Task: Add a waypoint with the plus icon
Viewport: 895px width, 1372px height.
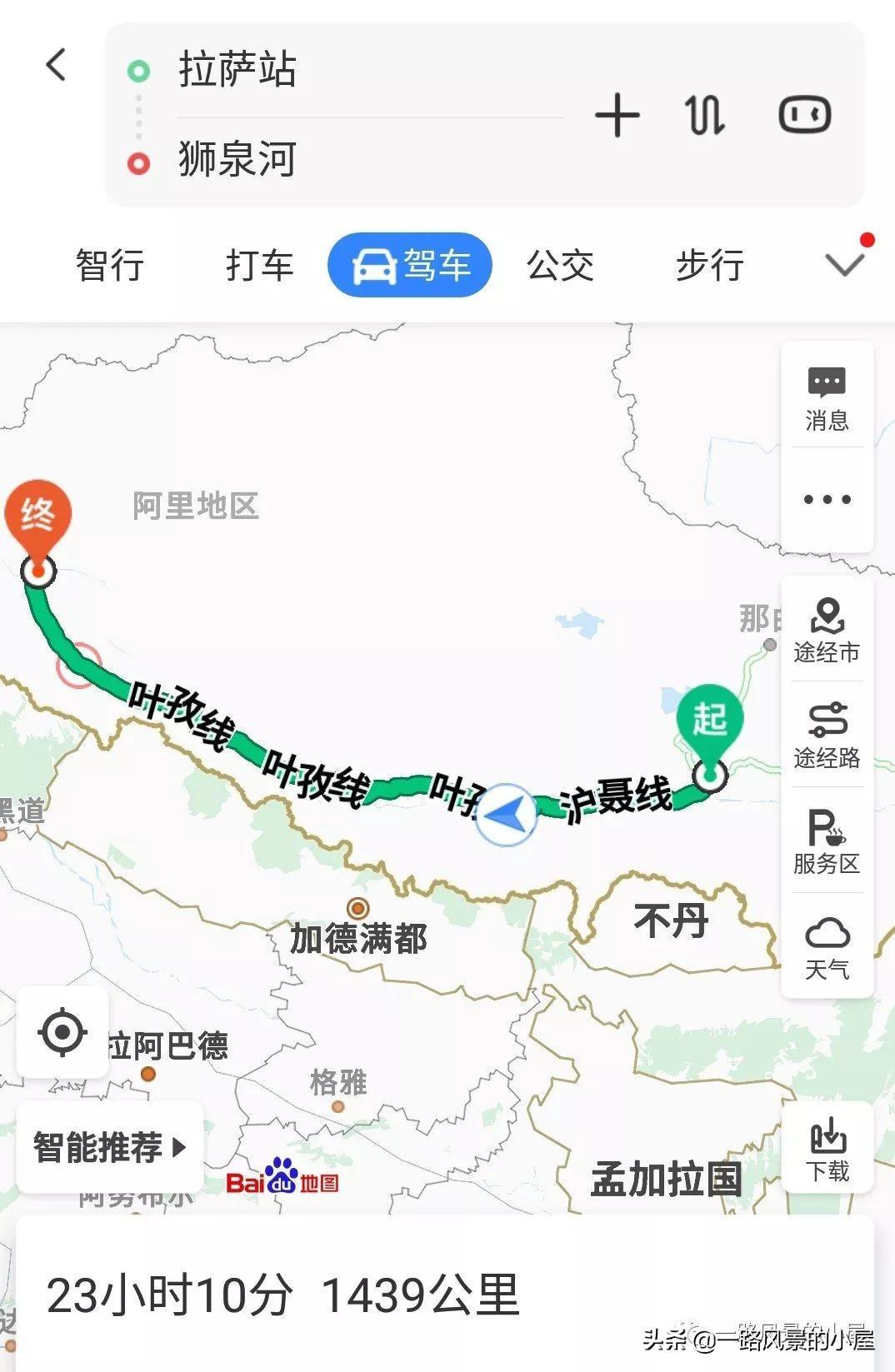Action: tap(617, 115)
